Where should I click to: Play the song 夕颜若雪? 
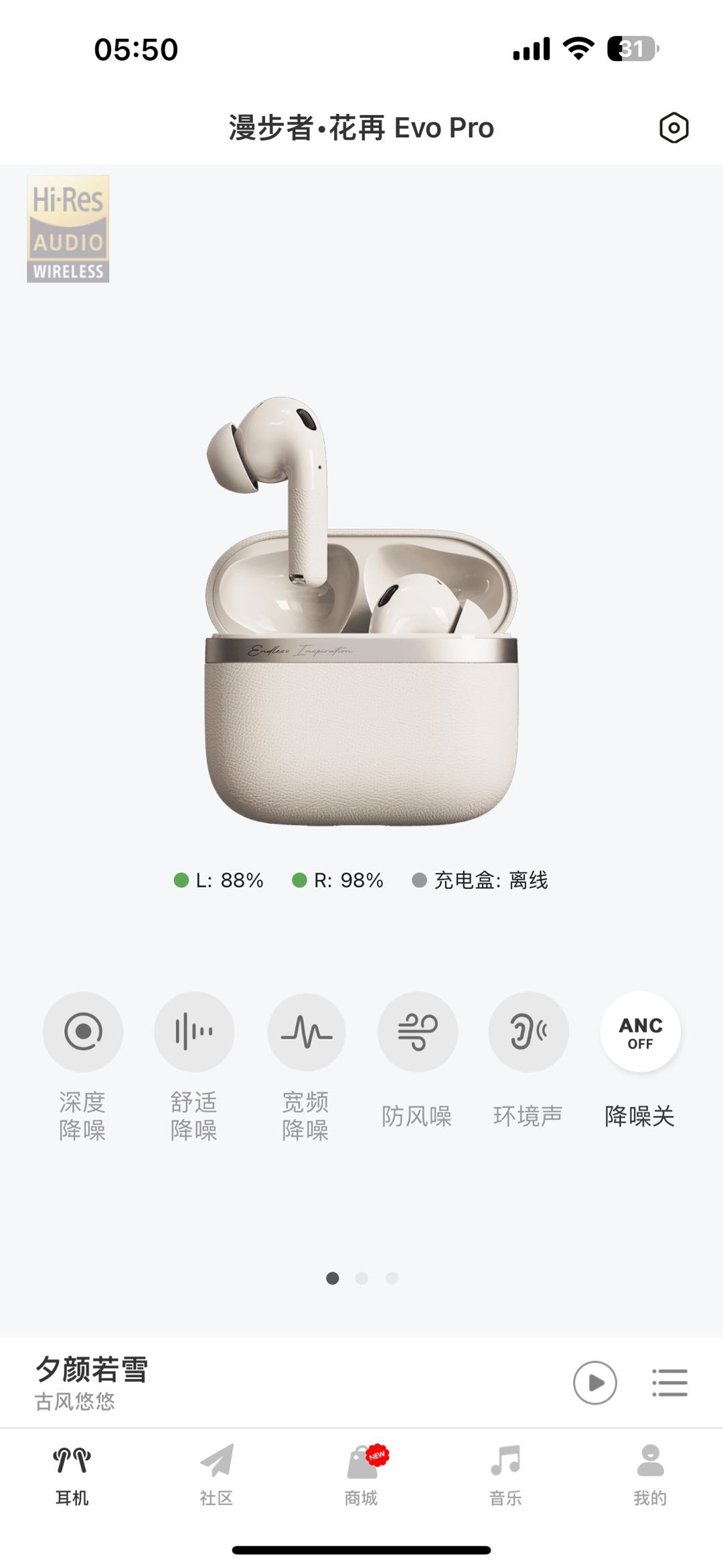594,1382
